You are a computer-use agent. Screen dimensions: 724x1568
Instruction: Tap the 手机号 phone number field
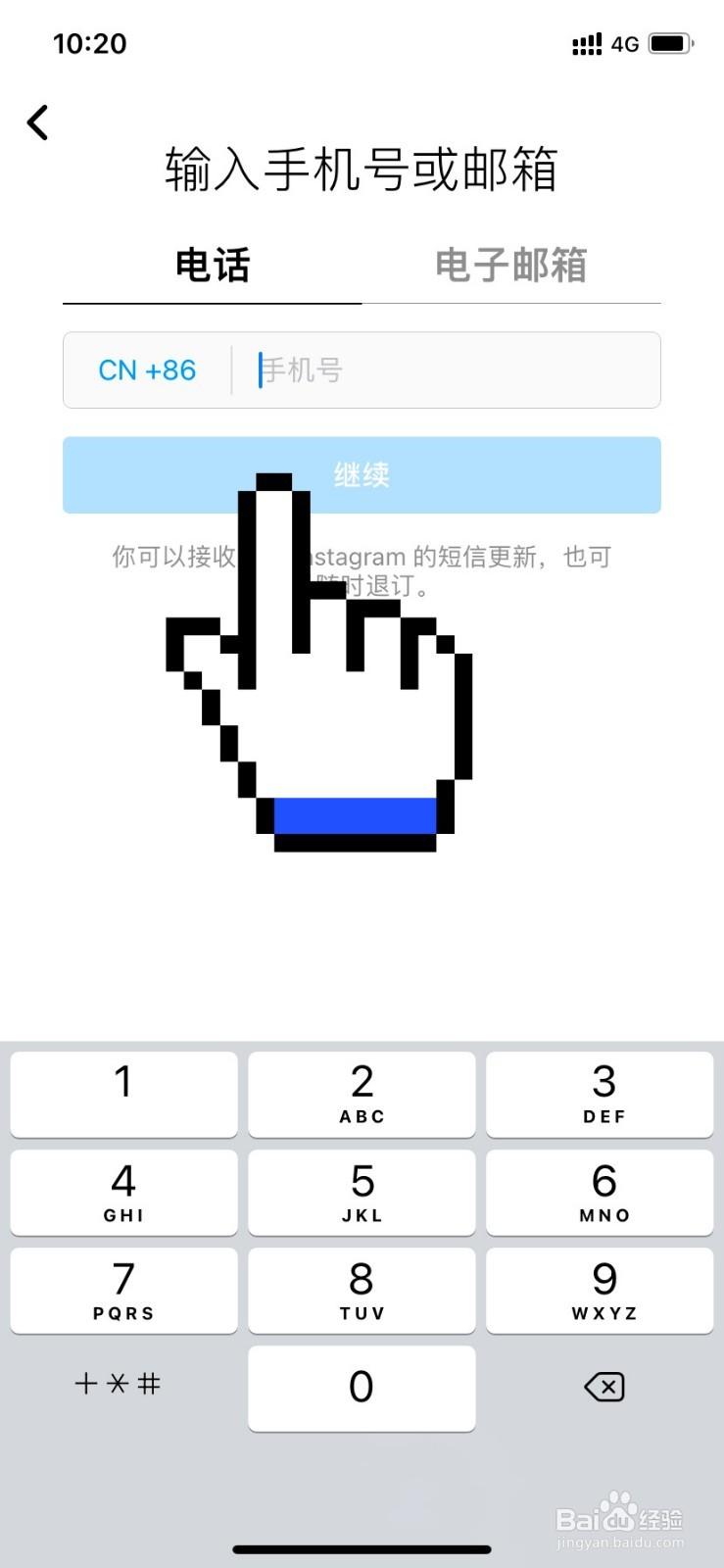pos(441,370)
